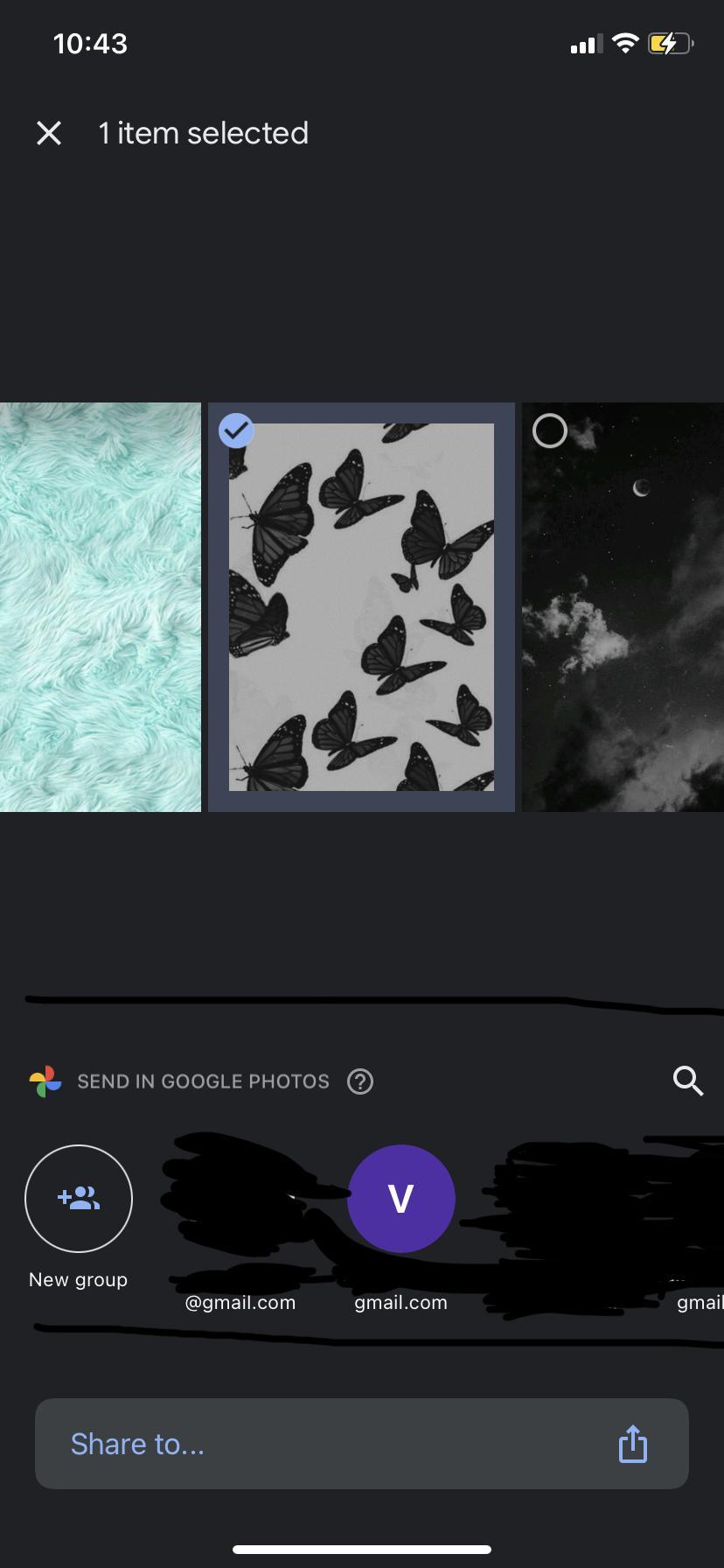Select the night sky clouds photo
Viewport: 724px width, 1568px height.
(550, 430)
